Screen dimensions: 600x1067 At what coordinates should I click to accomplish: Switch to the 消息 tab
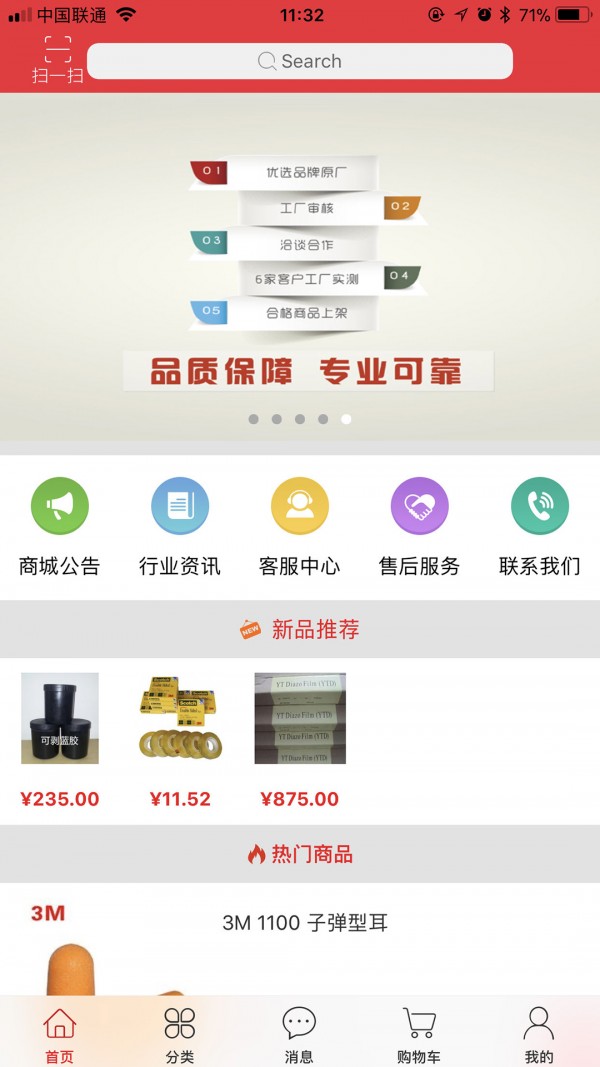299,1034
